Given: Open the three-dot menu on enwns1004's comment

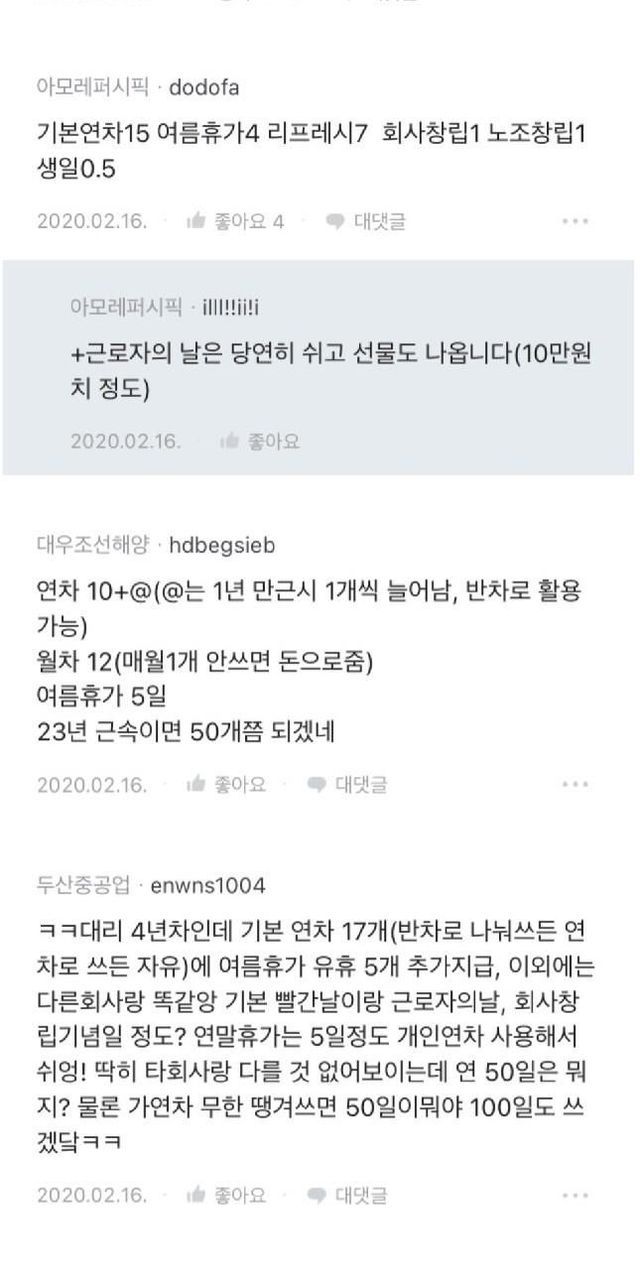Looking at the screenshot, I should pos(575,1195).
